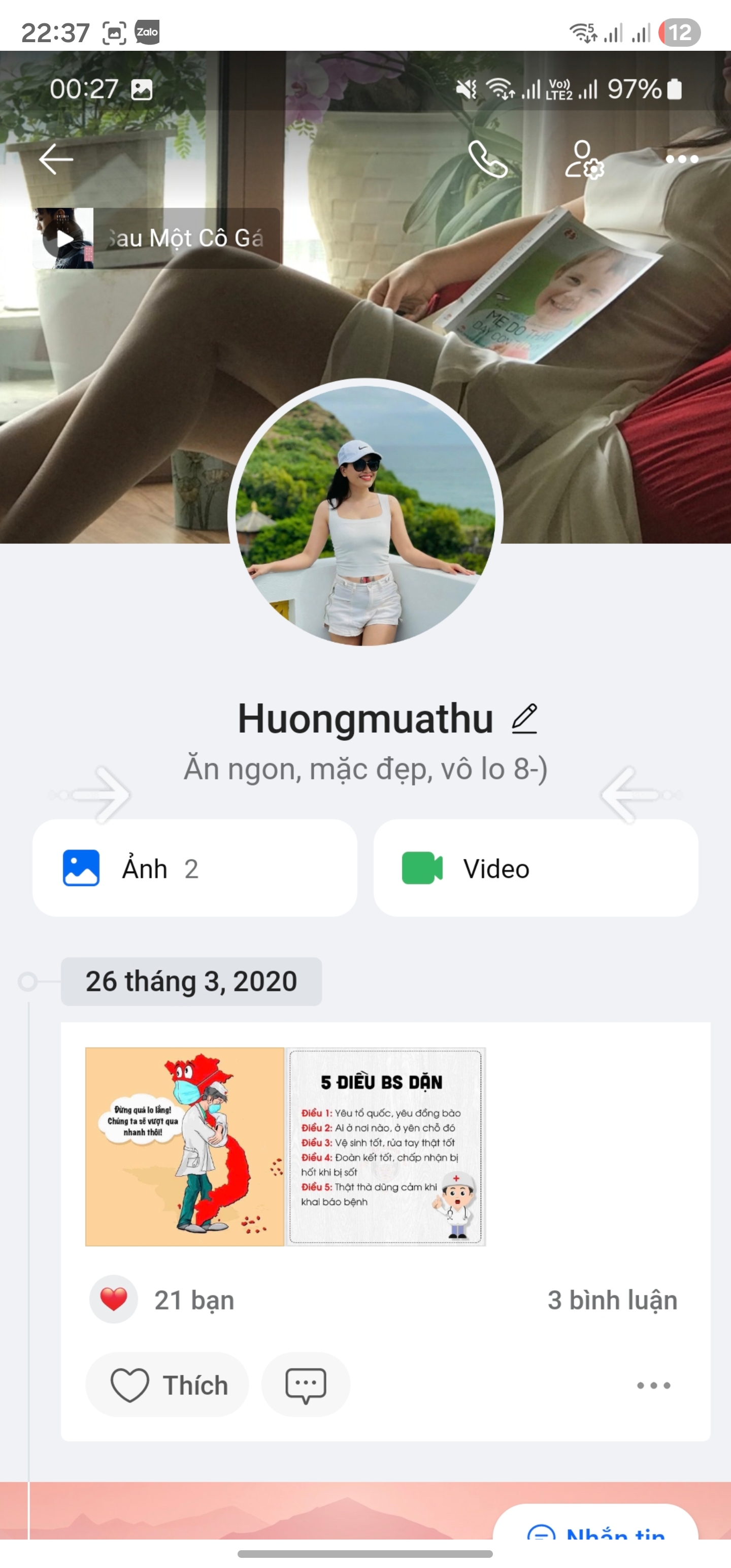731x1568 pixels.
Task: Open the Ảnh photo album
Action: [x=194, y=868]
